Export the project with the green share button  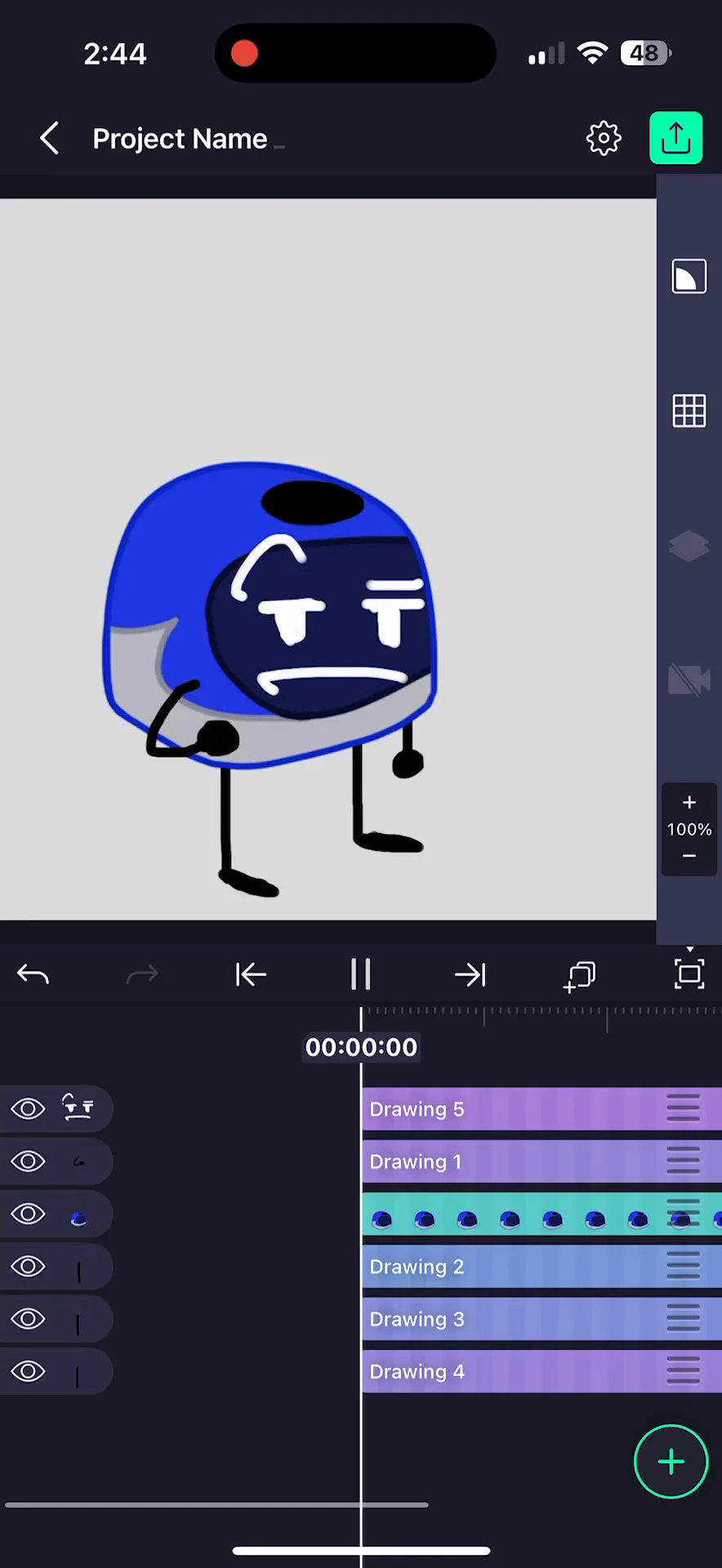coord(675,138)
